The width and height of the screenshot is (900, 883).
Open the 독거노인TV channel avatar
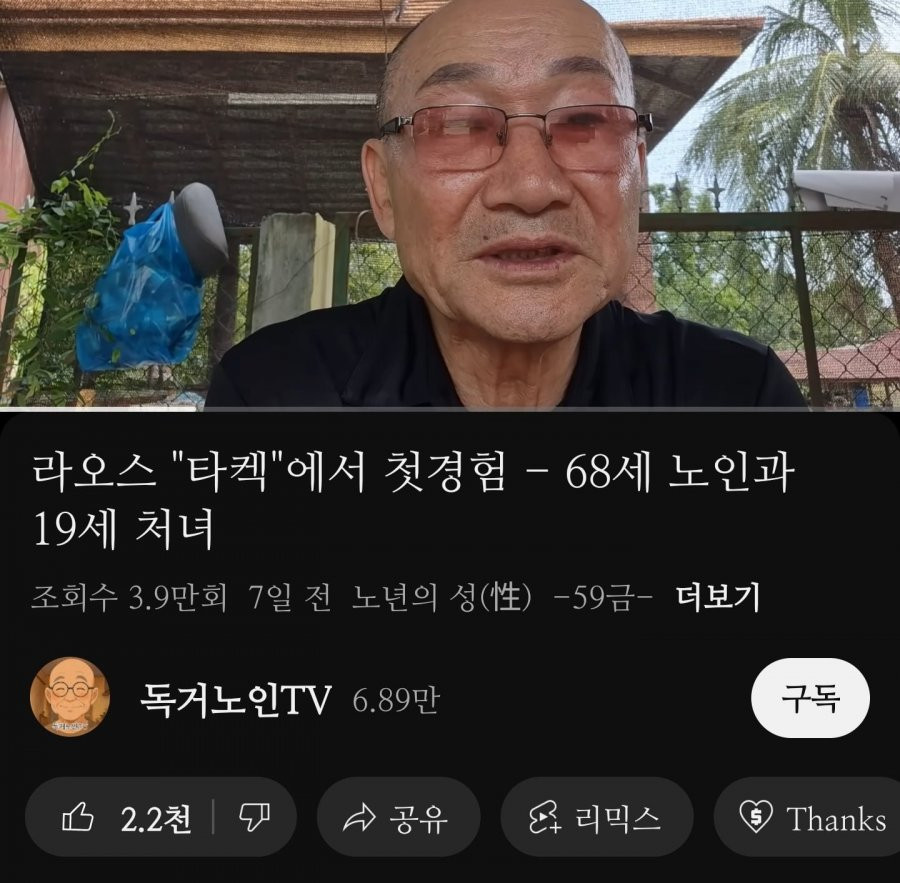tap(69, 697)
